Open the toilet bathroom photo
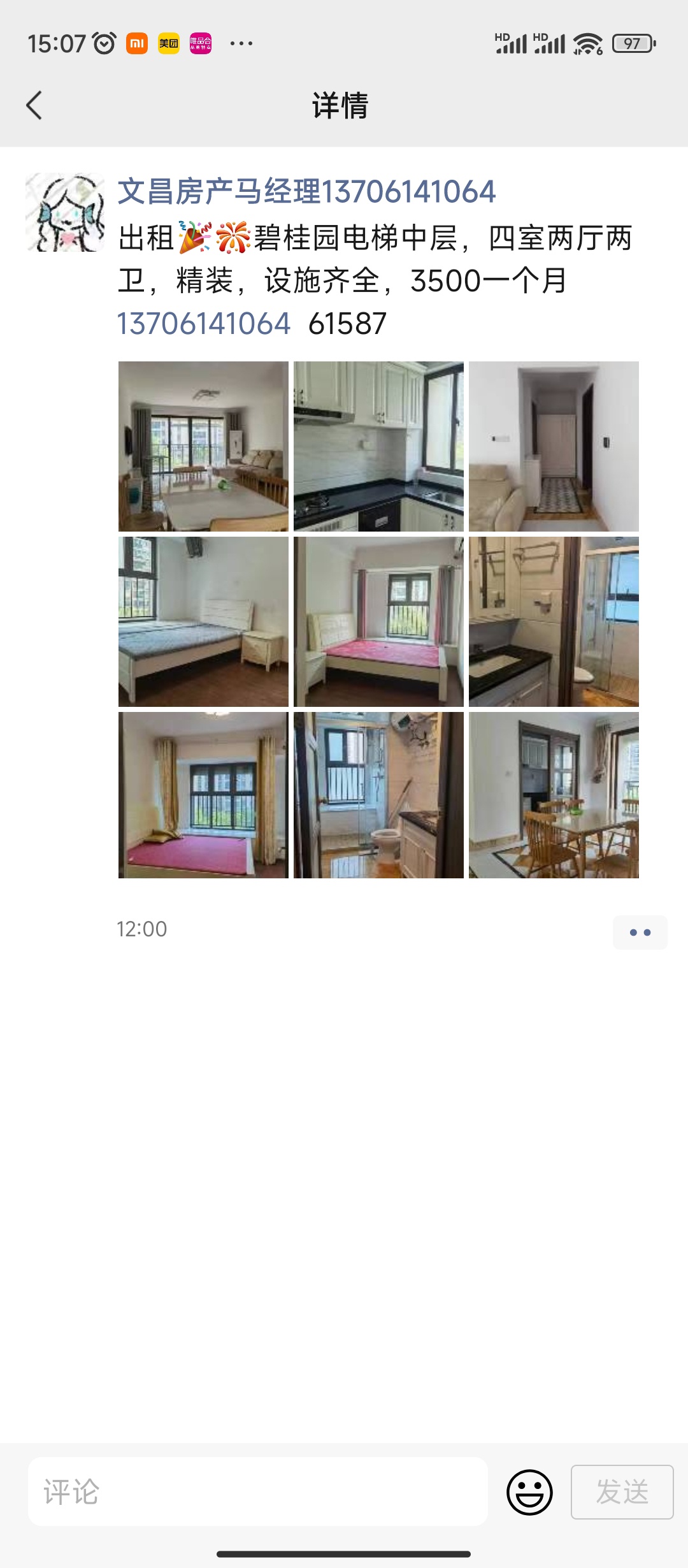Viewport: 688px width, 1568px height. pyautogui.click(x=378, y=795)
